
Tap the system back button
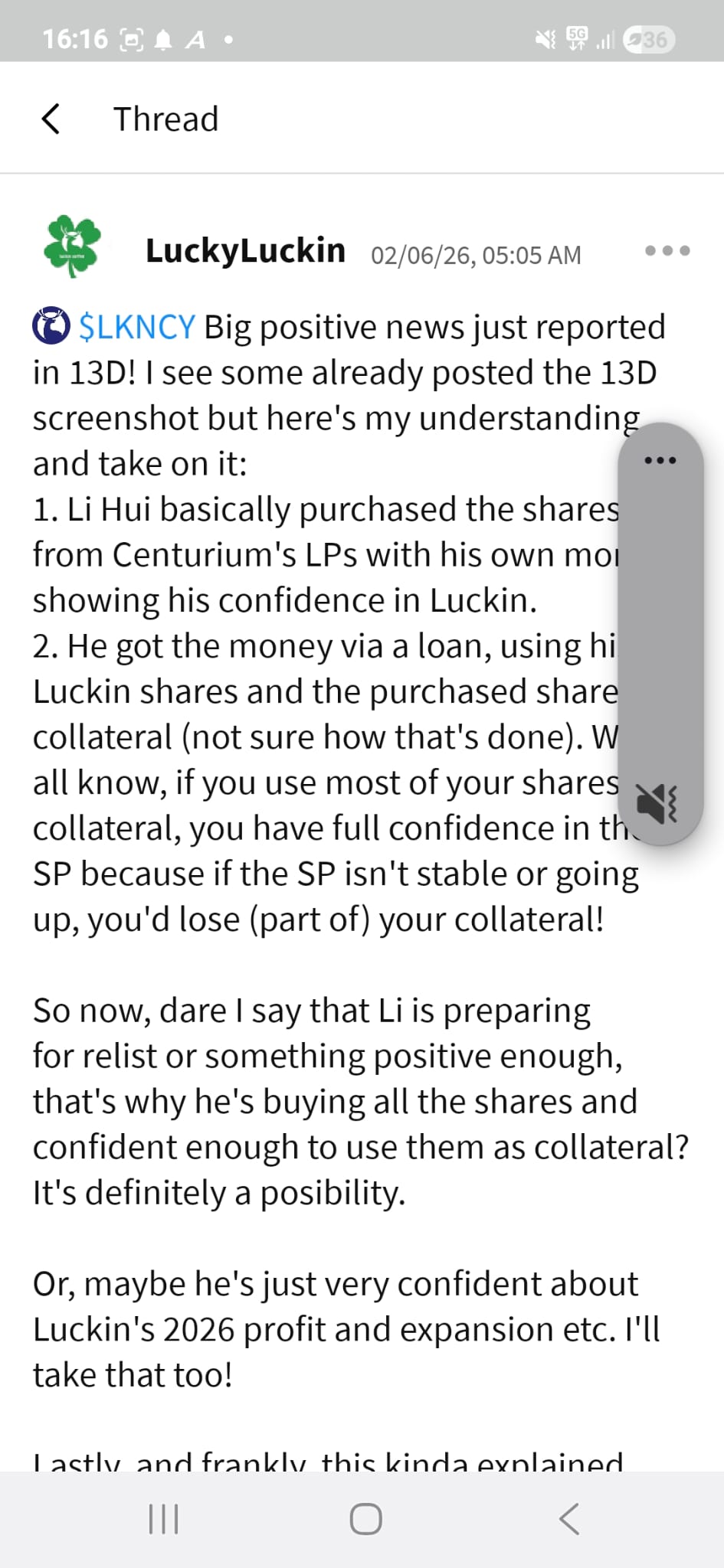[568, 1519]
